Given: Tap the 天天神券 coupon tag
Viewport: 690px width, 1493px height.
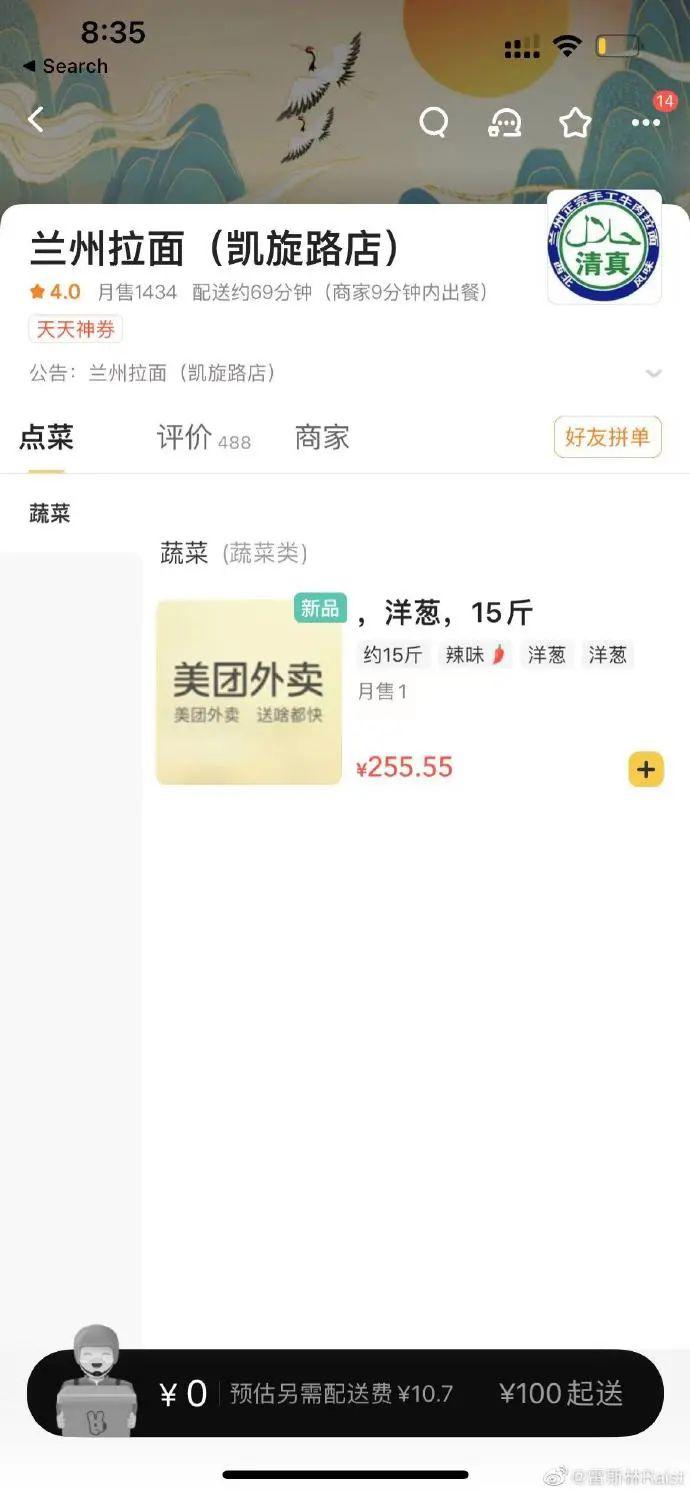Looking at the screenshot, I should pos(76,328).
